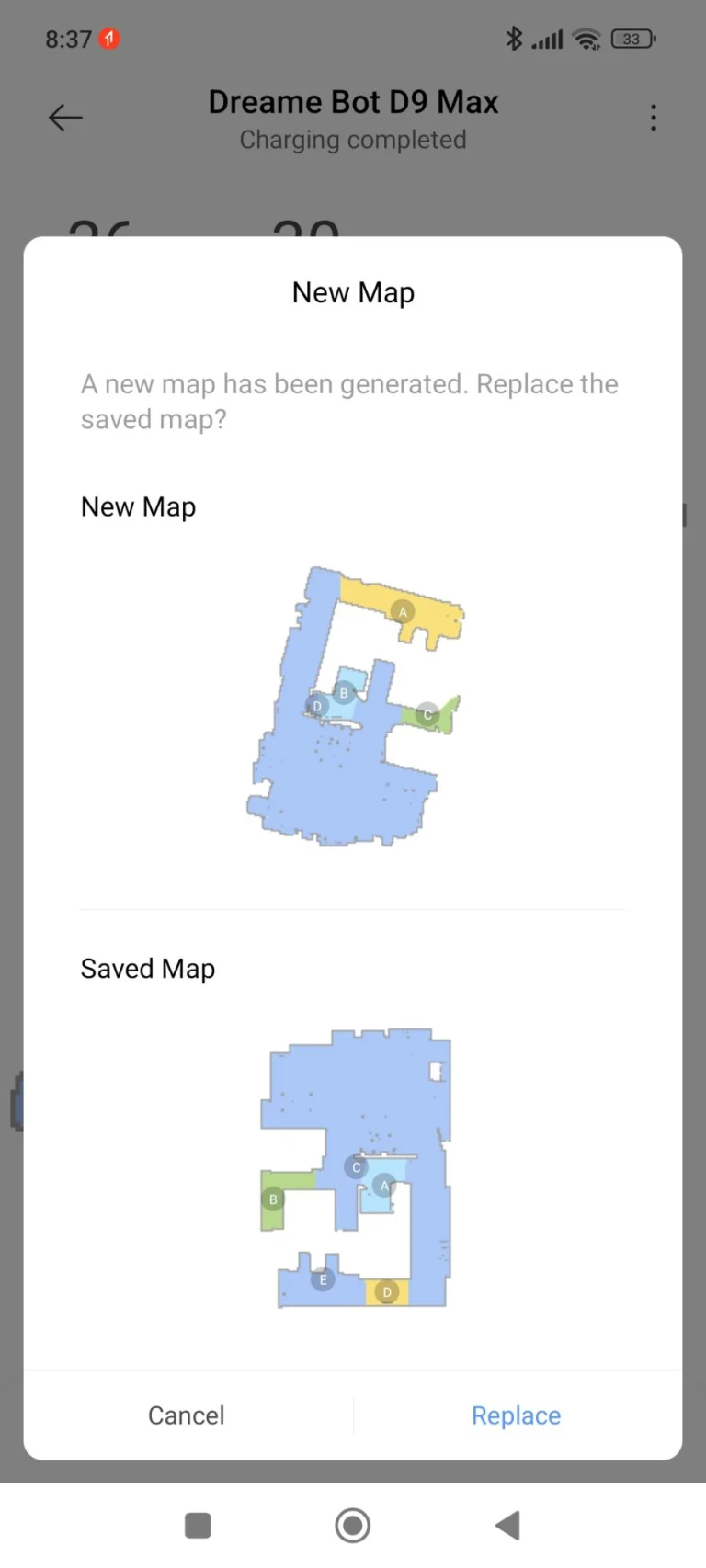Tap the system home button
706x1568 pixels.
[x=353, y=1526]
